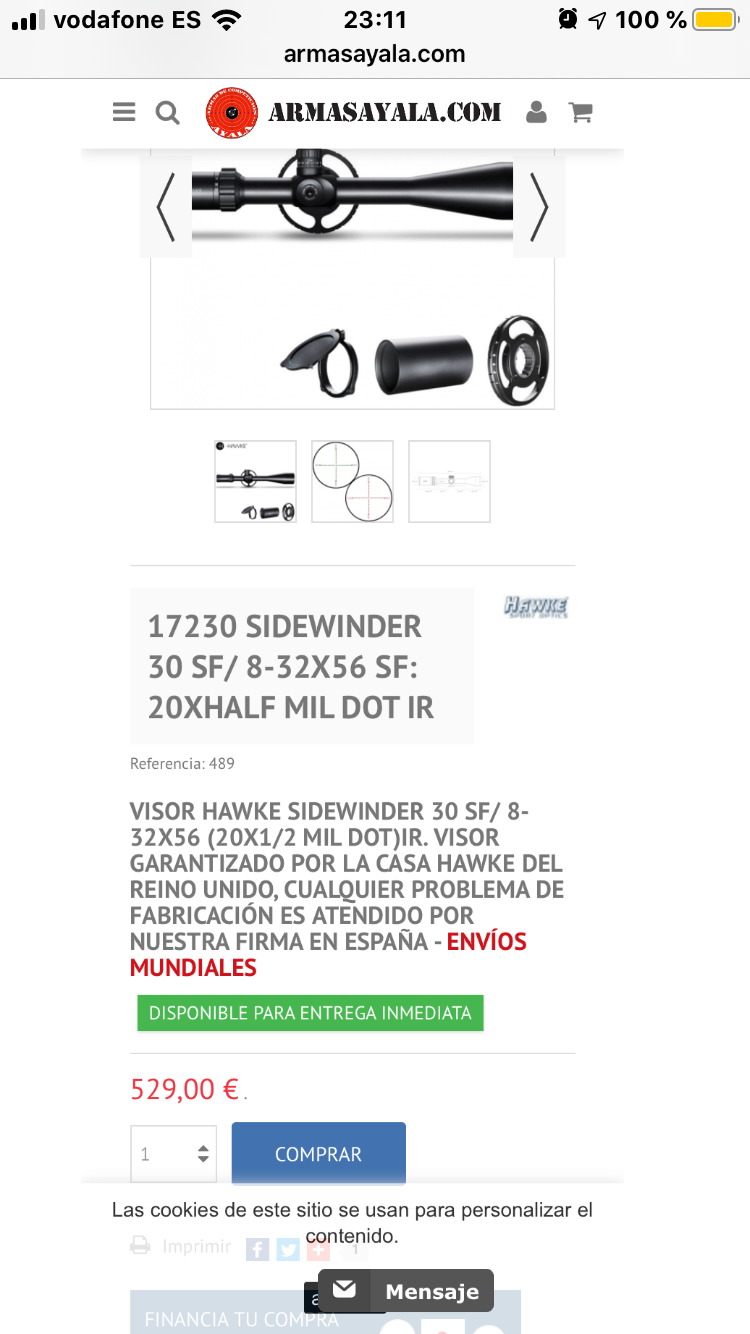
Task: Tap Imprimir to print the page
Action: pos(182,1247)
